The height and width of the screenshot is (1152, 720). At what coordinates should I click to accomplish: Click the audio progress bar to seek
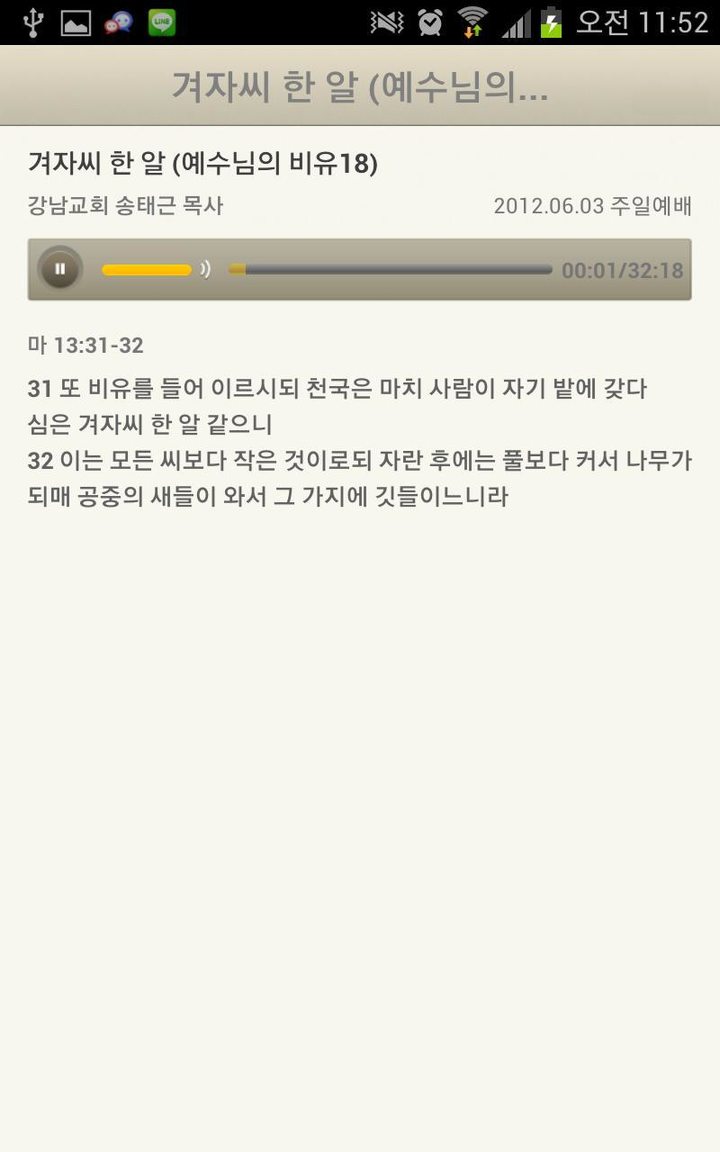(390, 268)
